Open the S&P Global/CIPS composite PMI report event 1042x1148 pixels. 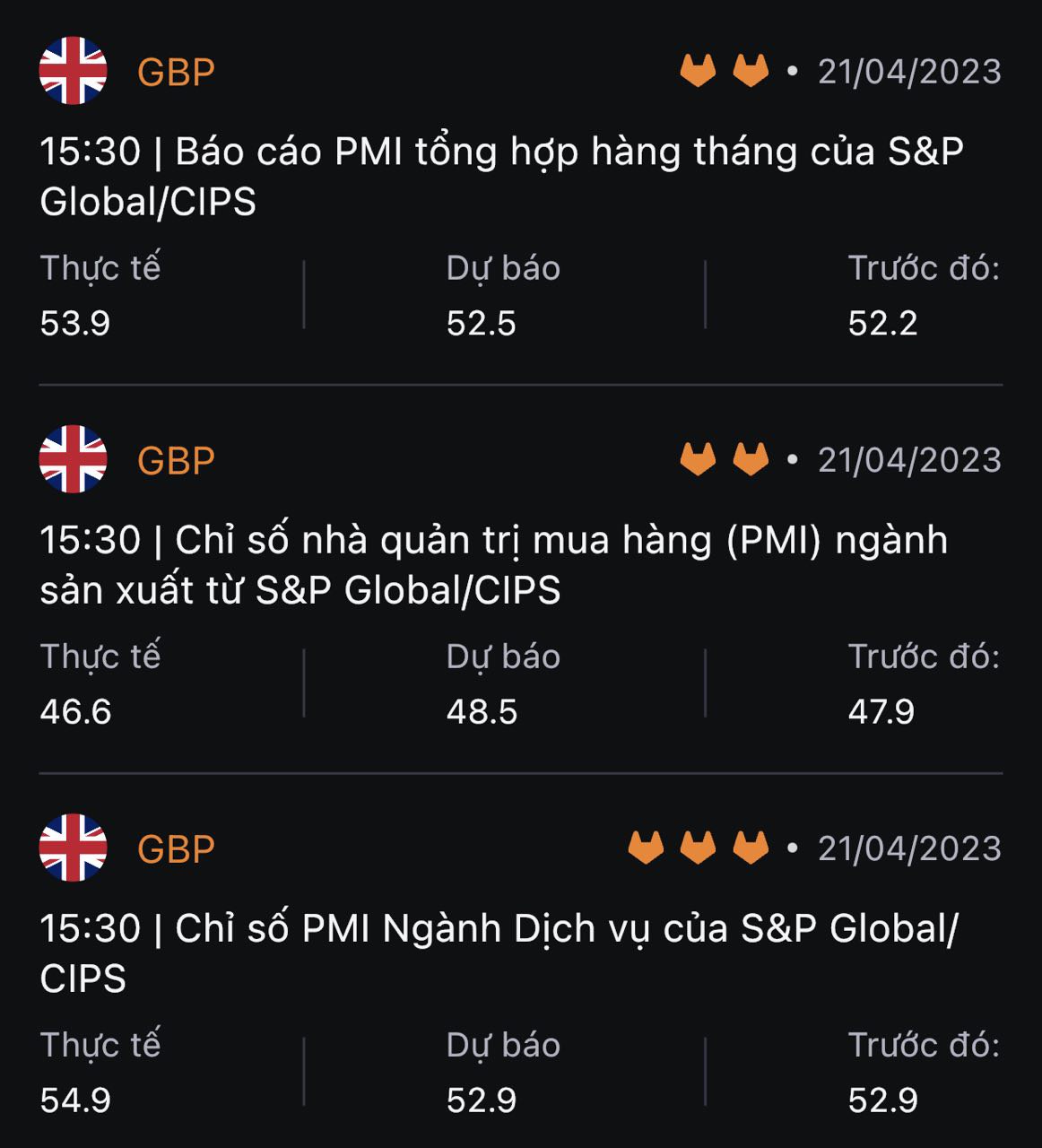click(501, 176)
